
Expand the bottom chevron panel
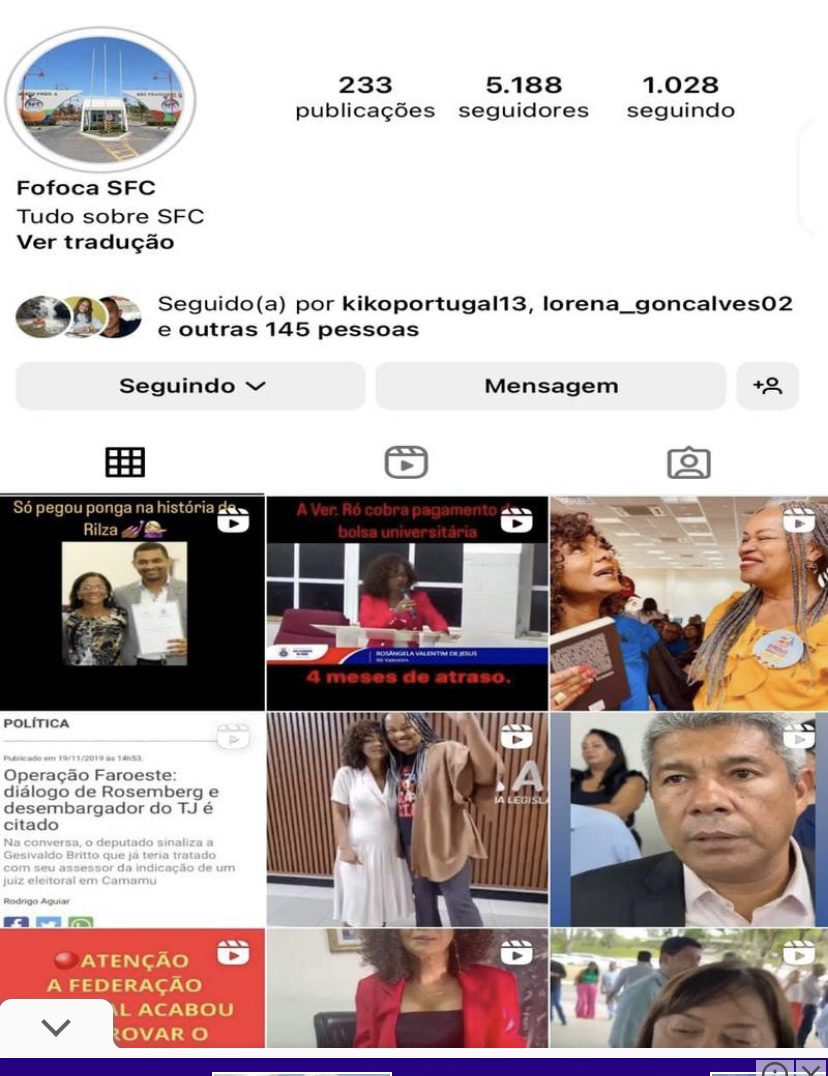(x=56, y=1027)
